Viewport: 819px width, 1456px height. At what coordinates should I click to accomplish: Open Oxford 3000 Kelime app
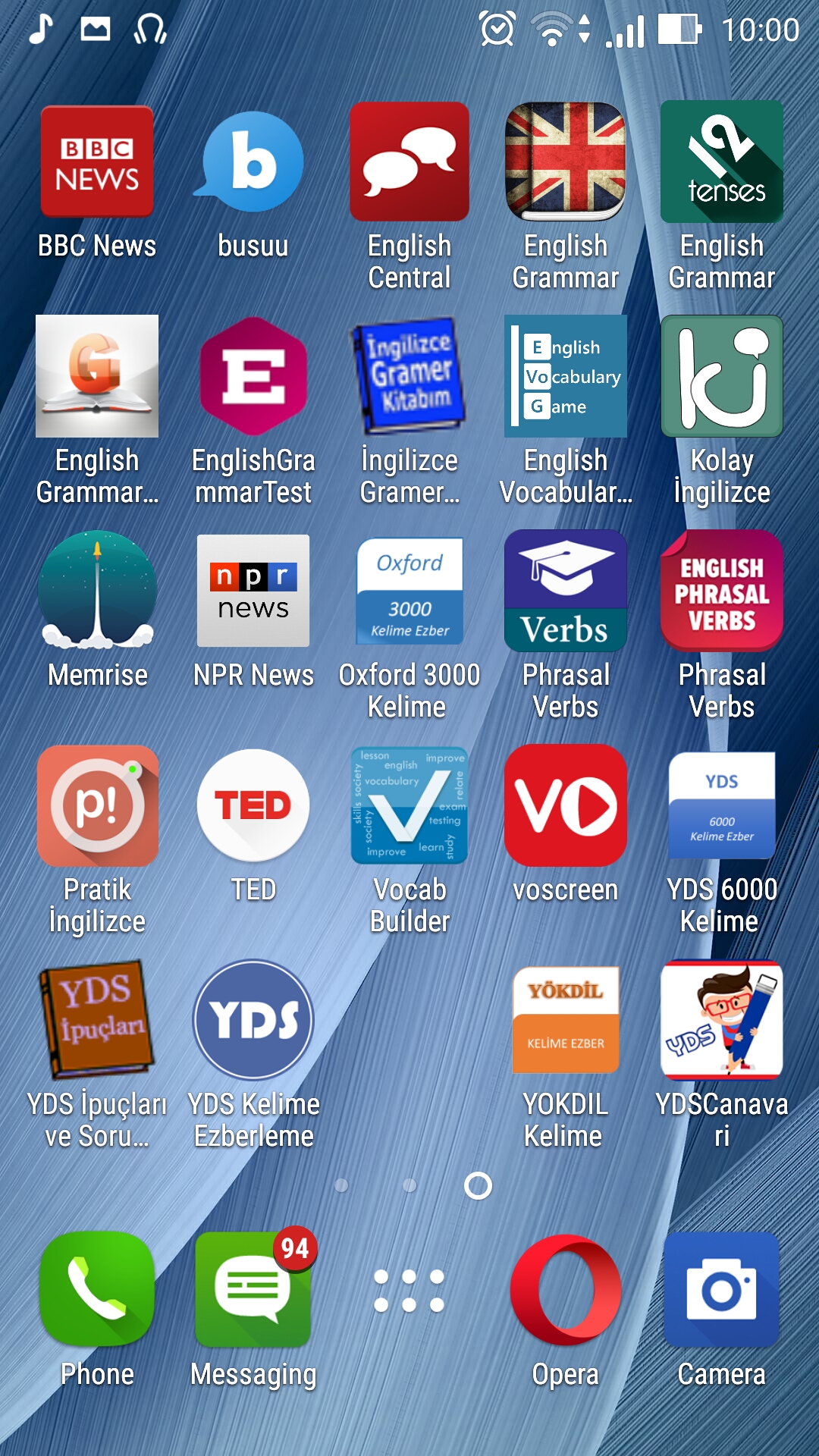pyautogui.click(x=409, y=591)
